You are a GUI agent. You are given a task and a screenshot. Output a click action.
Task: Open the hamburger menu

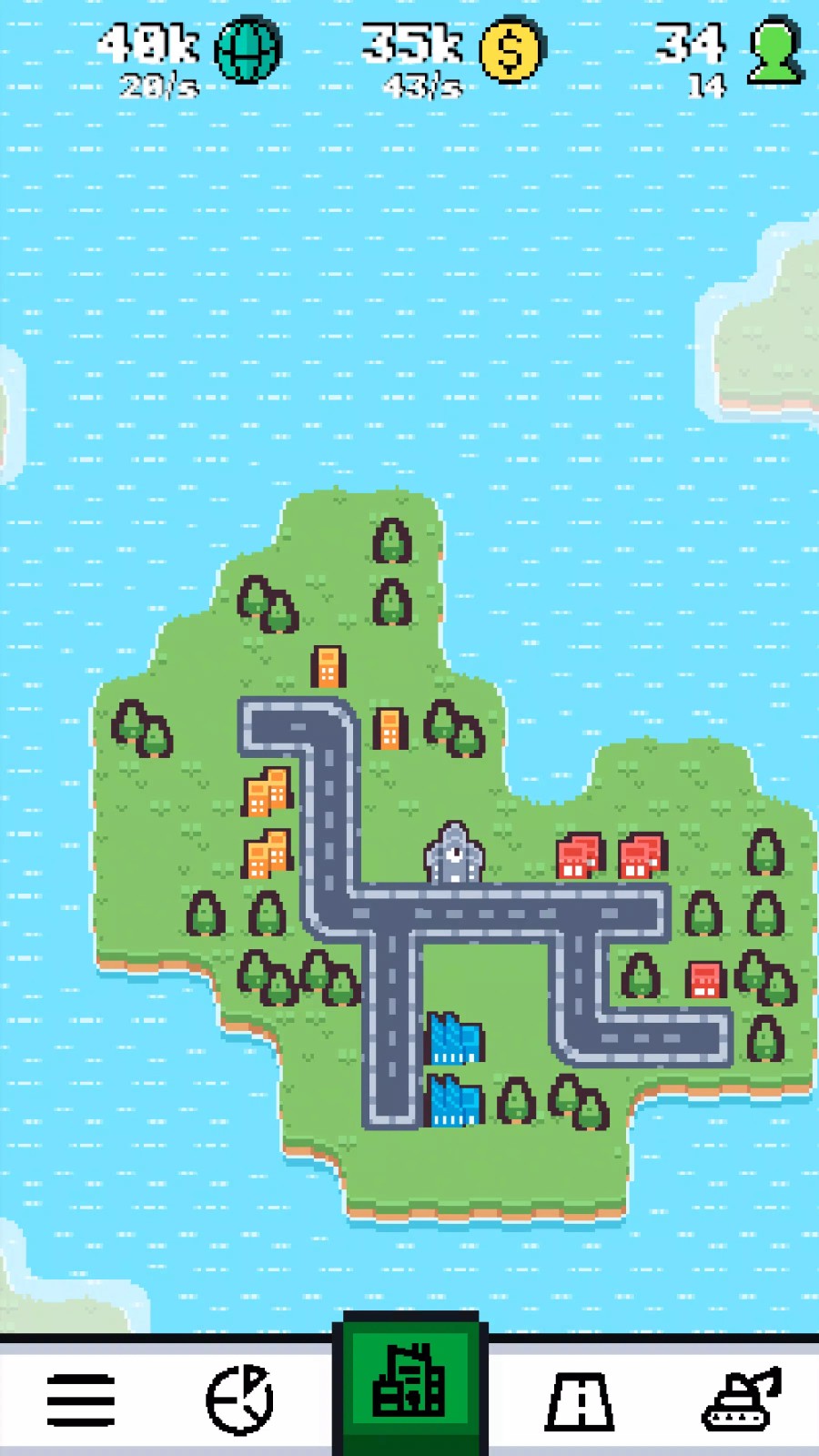[x=80, y=1400]
